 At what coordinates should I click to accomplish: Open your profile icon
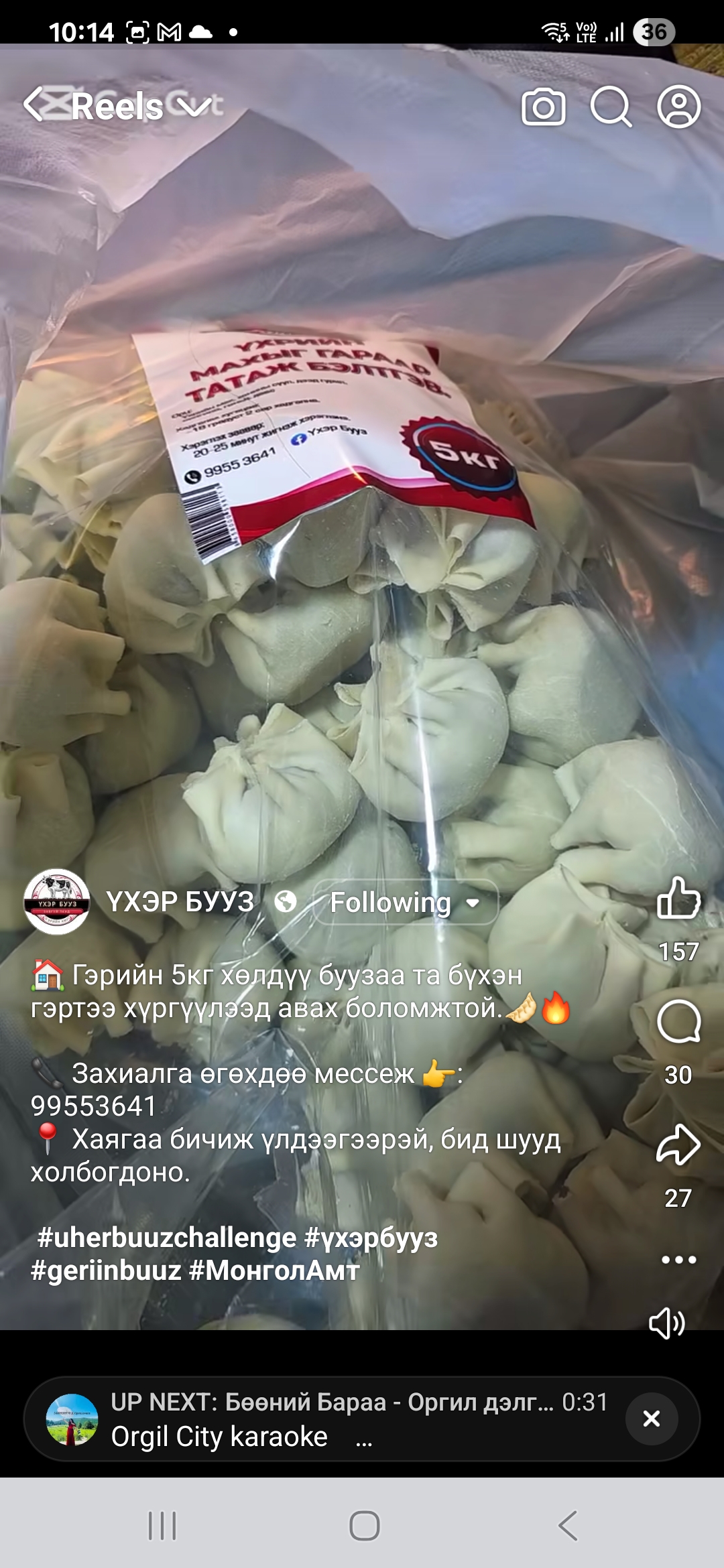click(x=678, y=107)
